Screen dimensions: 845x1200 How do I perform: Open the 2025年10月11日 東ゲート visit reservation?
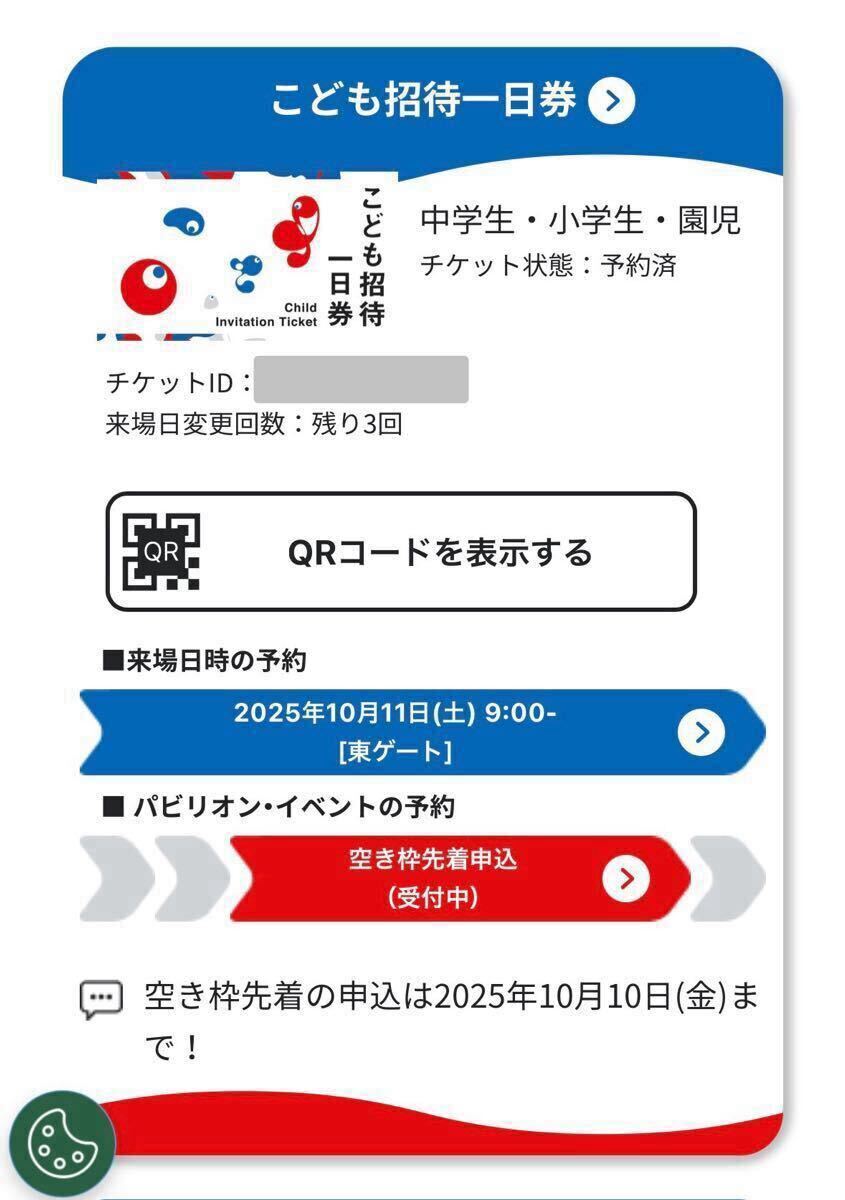pyautogui.click(x=420, y=733)
